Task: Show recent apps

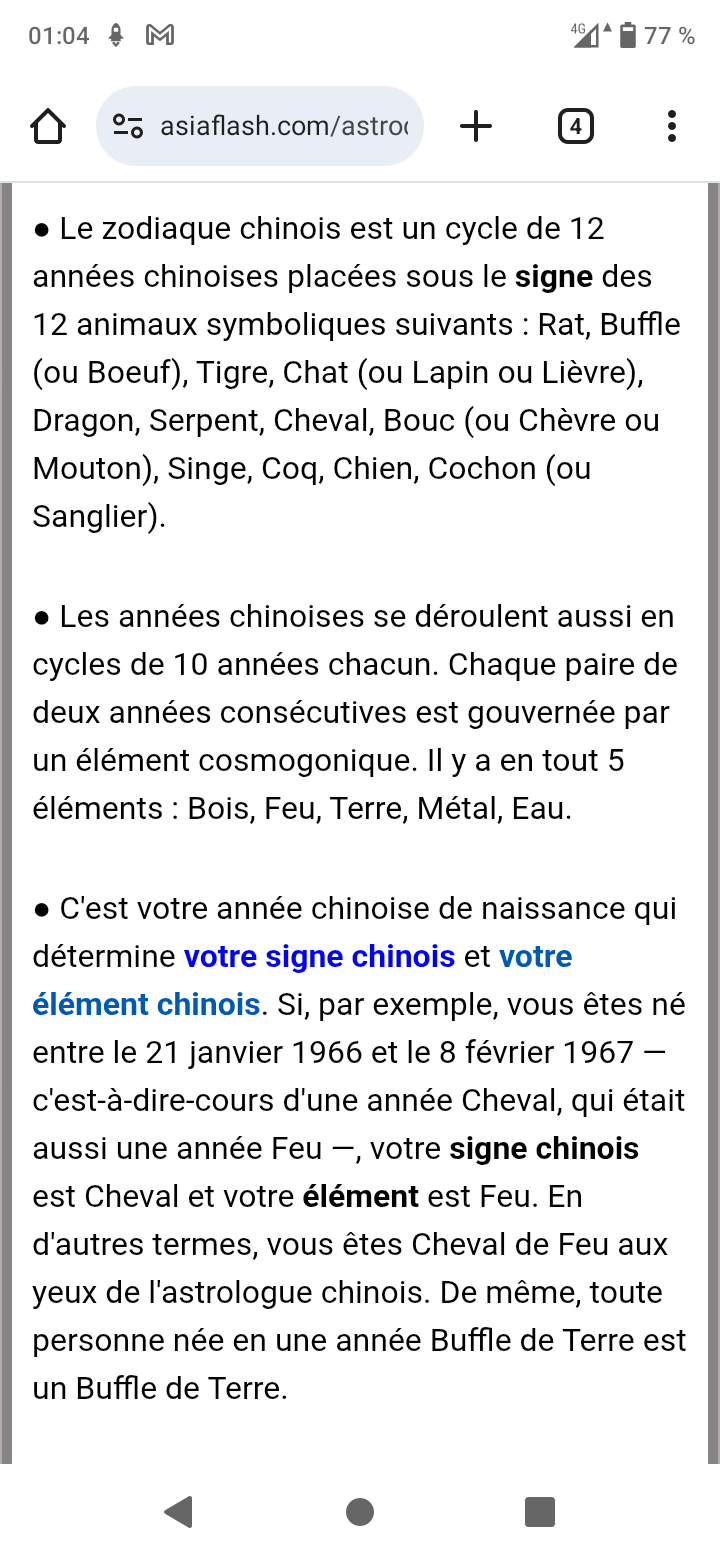Action: tap(540, 1512)
